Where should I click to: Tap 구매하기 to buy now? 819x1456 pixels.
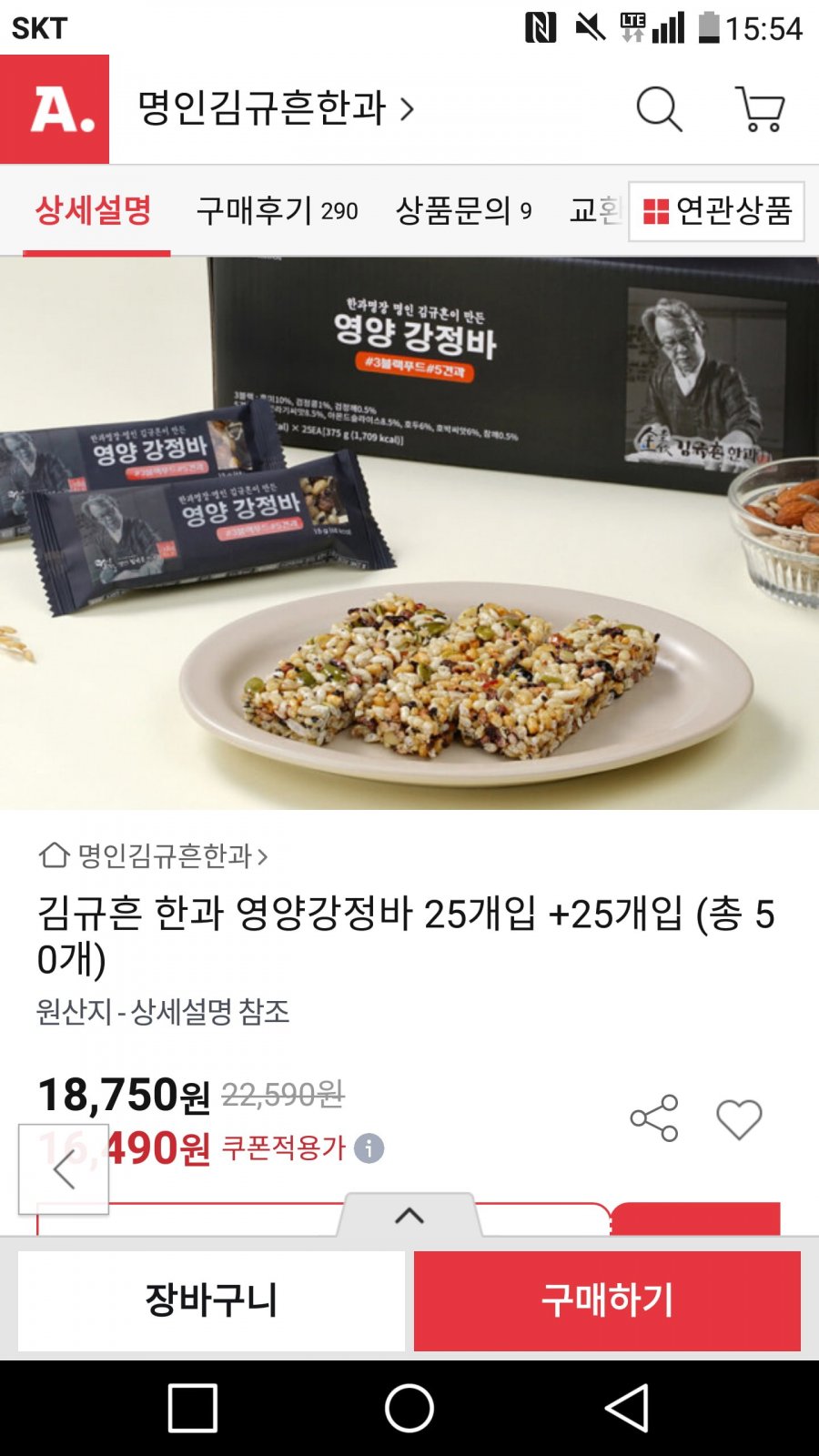click(607, 1300)
